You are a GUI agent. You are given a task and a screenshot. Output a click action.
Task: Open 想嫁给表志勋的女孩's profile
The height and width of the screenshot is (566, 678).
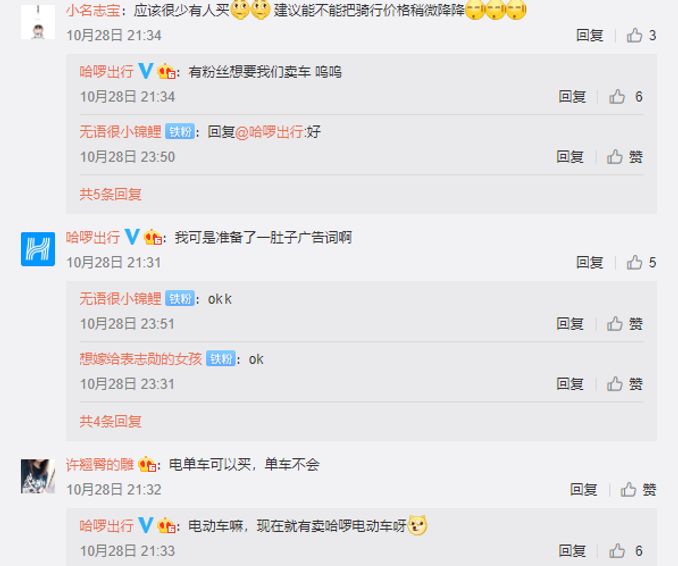pos(141,359)
